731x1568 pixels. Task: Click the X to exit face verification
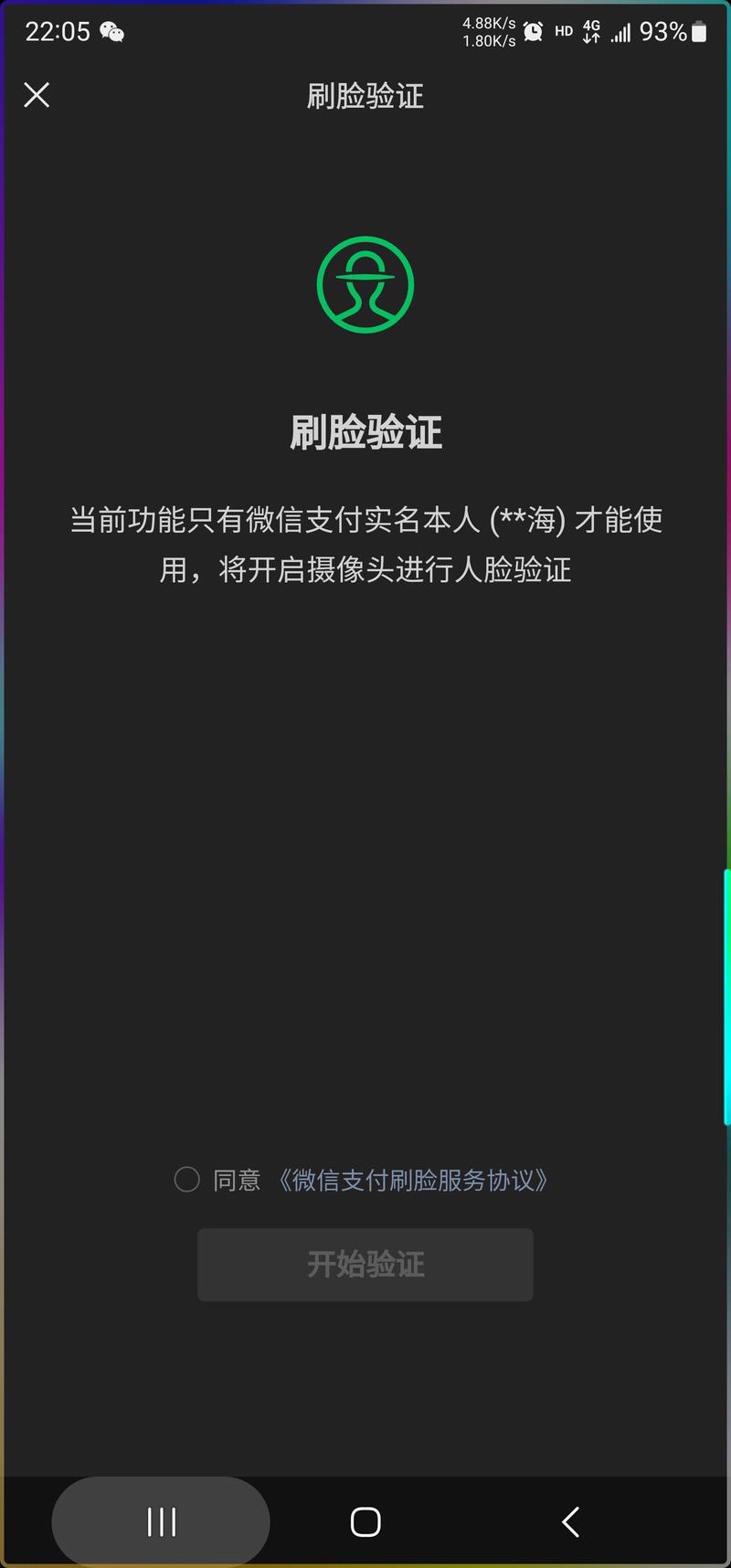click(37, 94)
